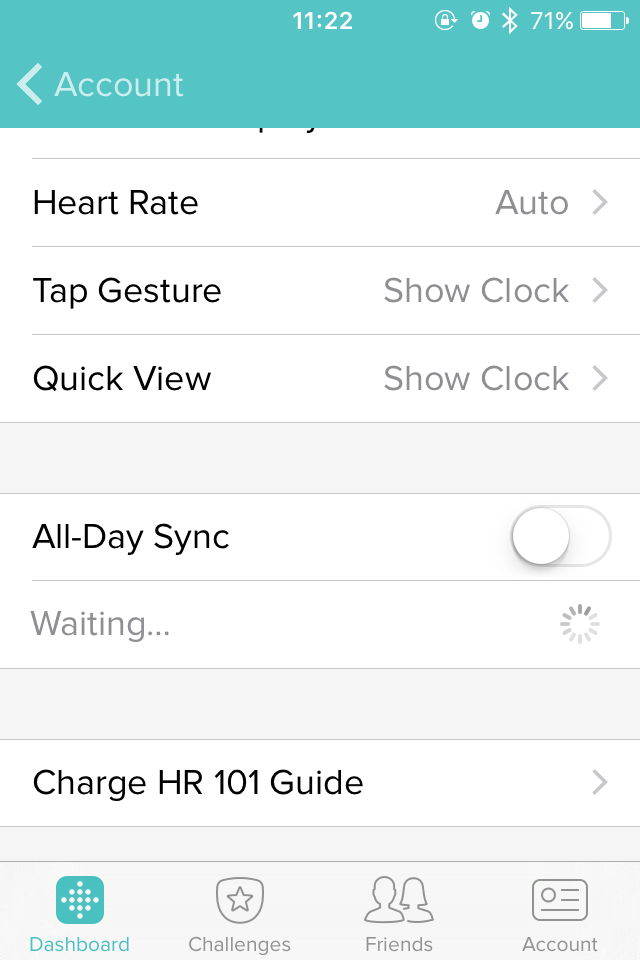The height and width of the screenshot is (960, 640).
Task: Open the Tap Gesture setting
Action: point(320,291)
